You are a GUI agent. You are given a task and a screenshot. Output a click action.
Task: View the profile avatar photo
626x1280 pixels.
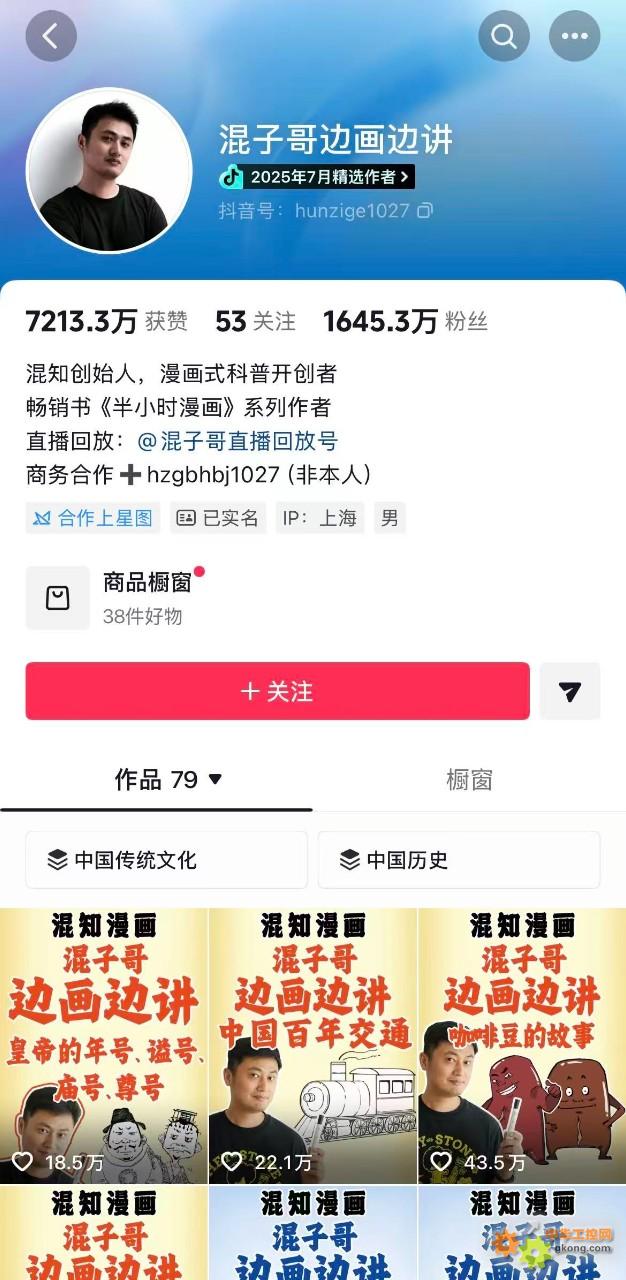109,170
